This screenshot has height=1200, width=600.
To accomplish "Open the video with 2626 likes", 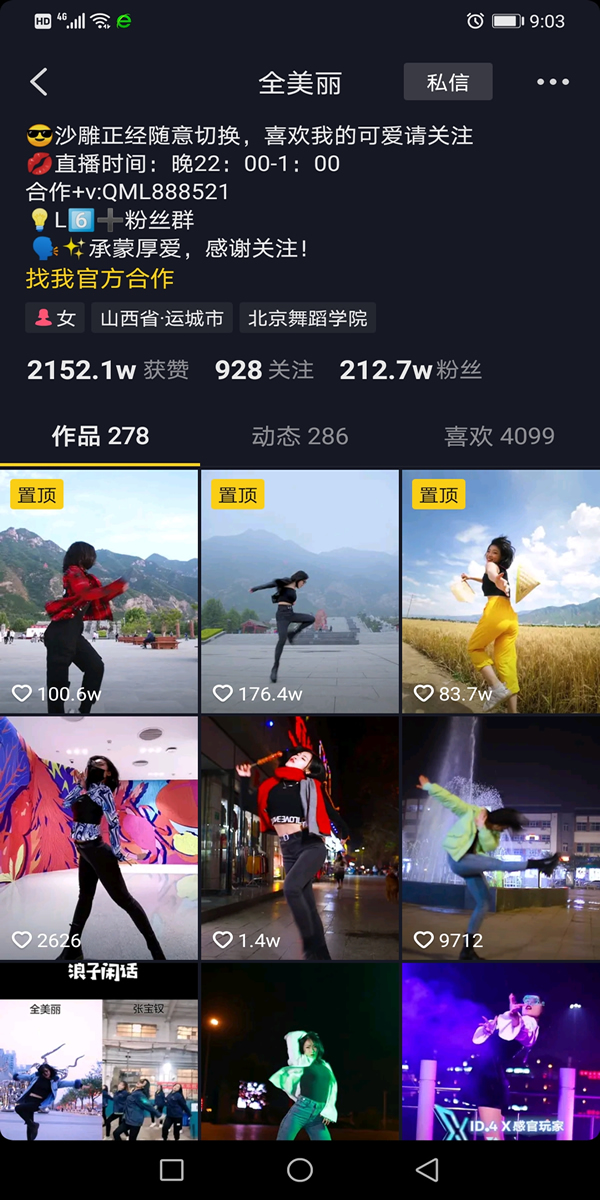I will [x=99, y=838].
